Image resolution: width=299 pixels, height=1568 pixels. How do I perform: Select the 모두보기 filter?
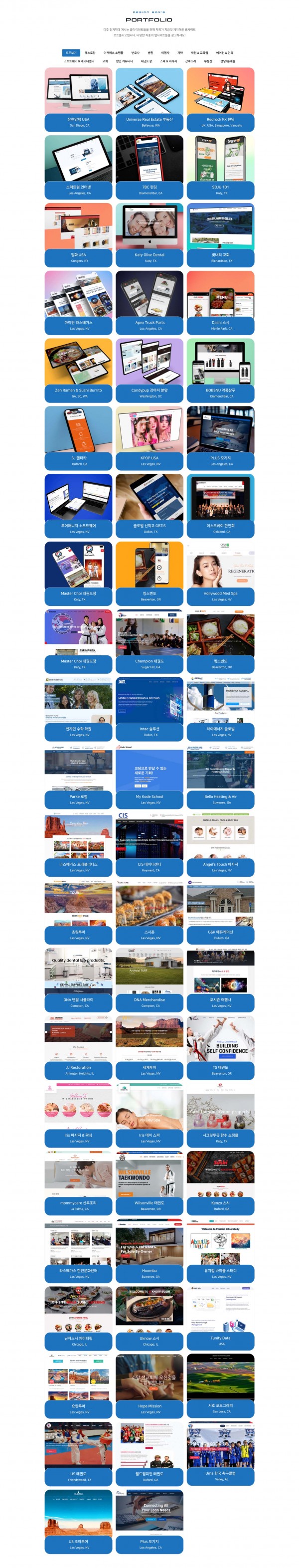coord(71,53)
